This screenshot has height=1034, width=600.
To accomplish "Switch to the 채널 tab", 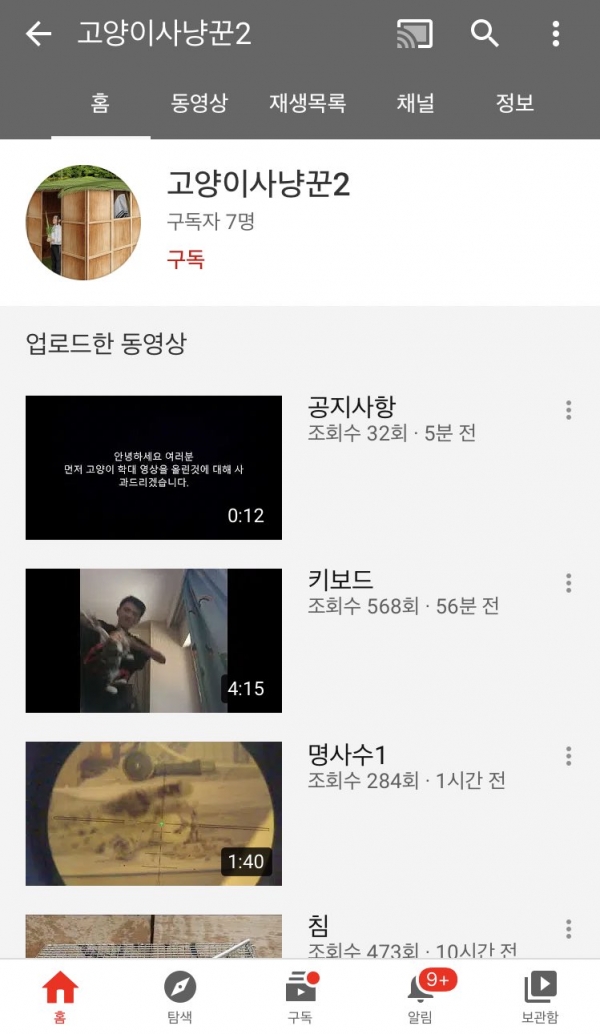I will click(x=415, y=103).
